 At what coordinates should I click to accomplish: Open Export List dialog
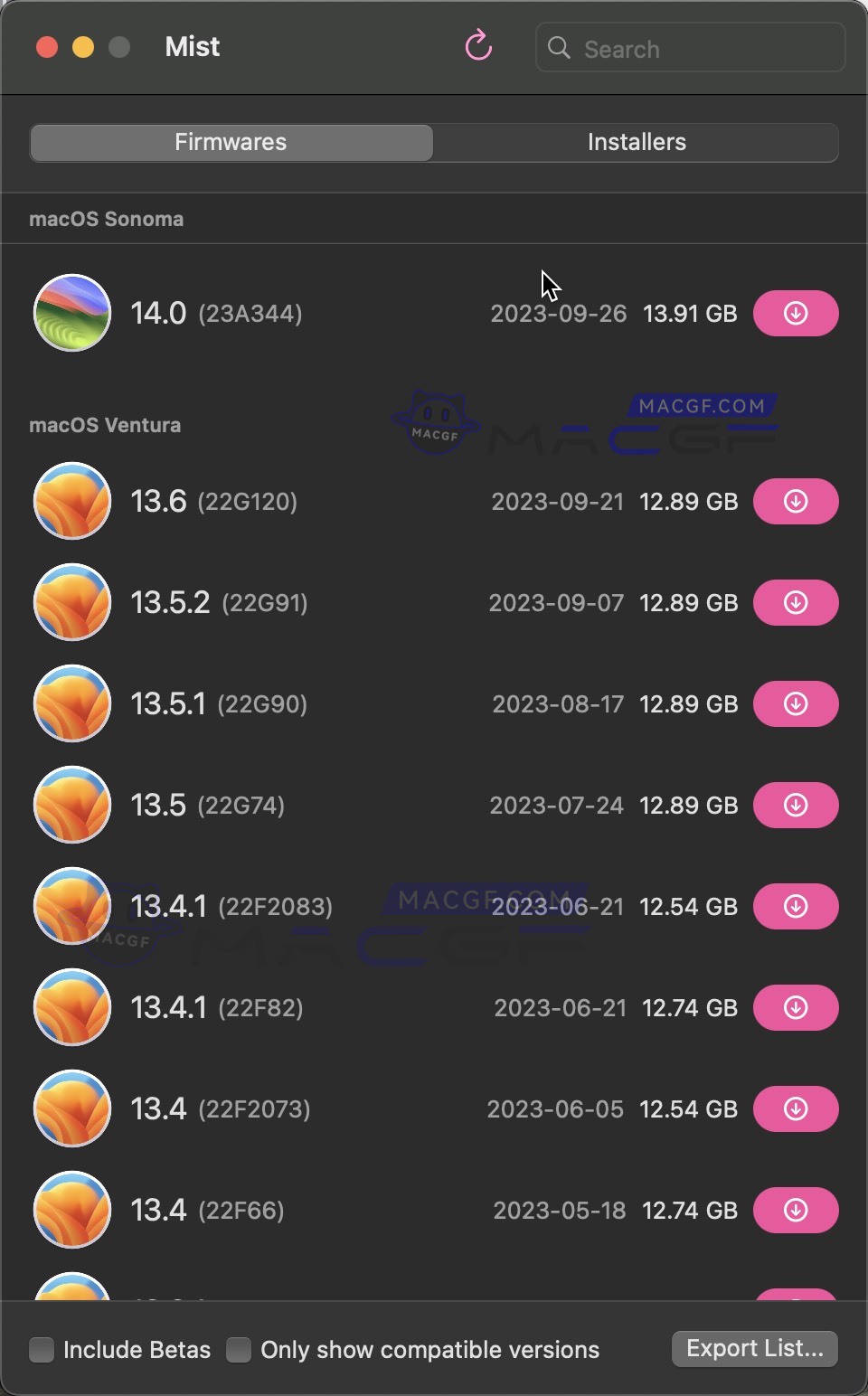(x=754, y=1348)
